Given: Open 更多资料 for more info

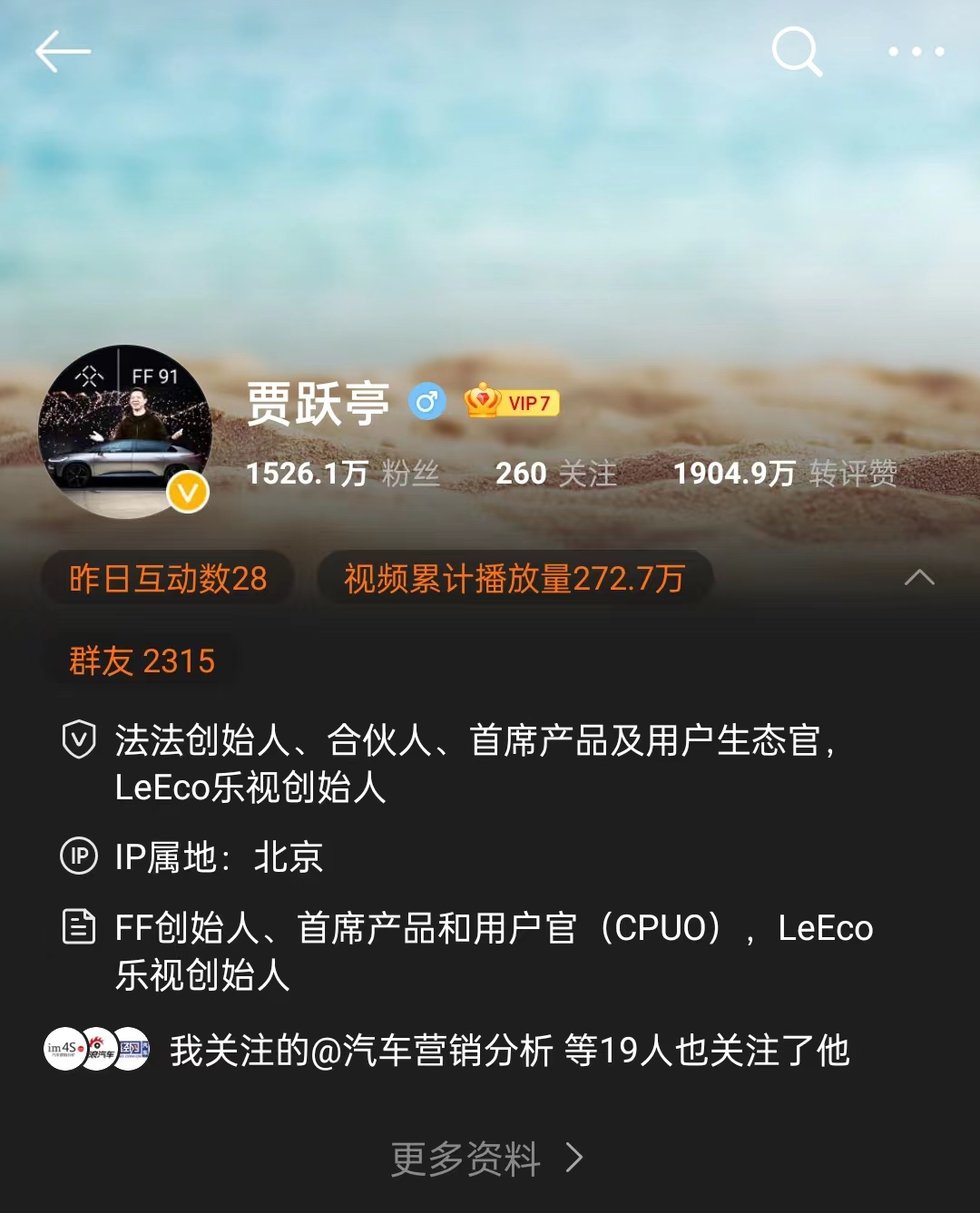Looking at the screenshot, I should tap(486, 1159).
